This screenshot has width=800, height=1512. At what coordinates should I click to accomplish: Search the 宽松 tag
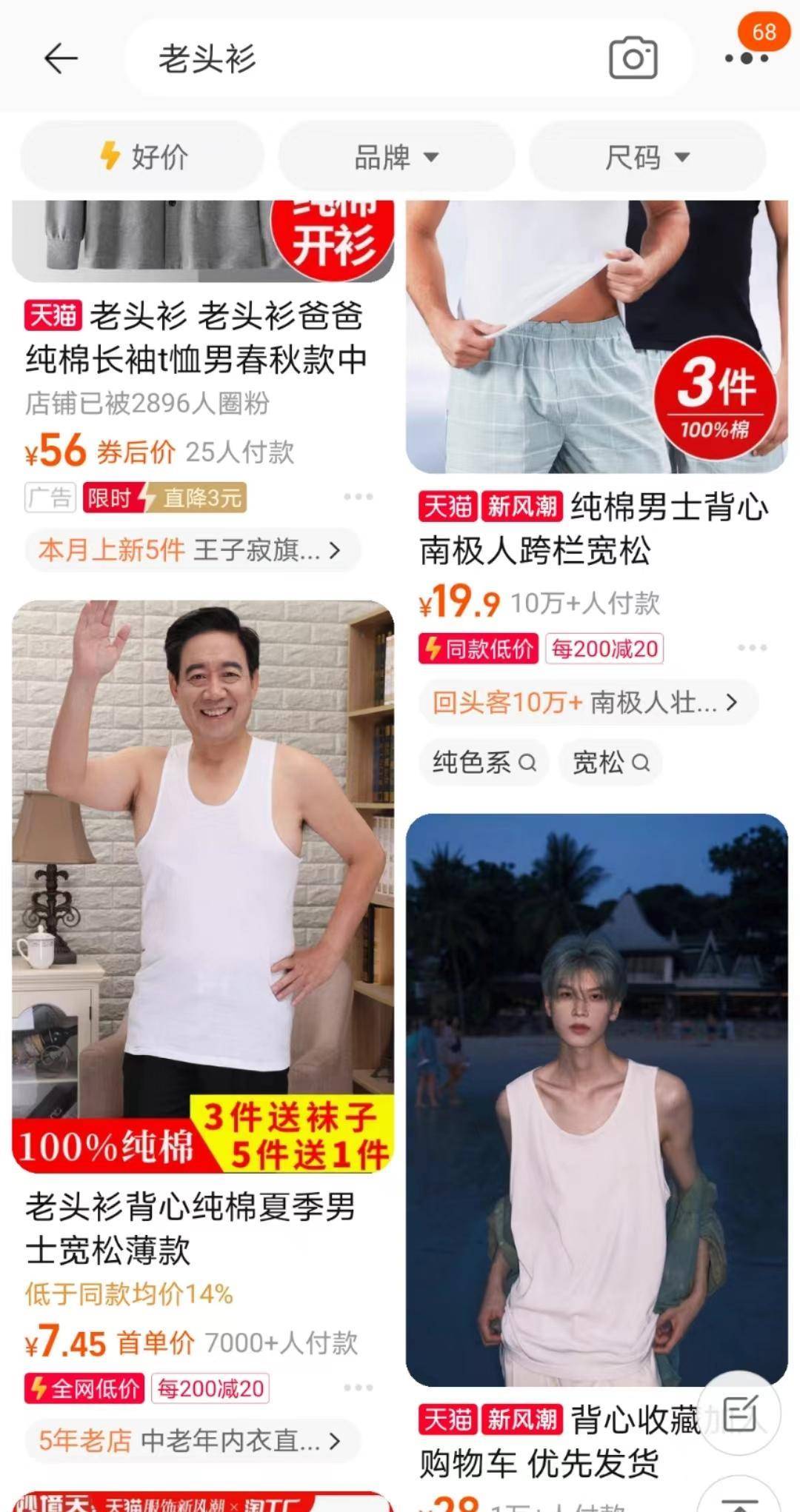point(610,762)
